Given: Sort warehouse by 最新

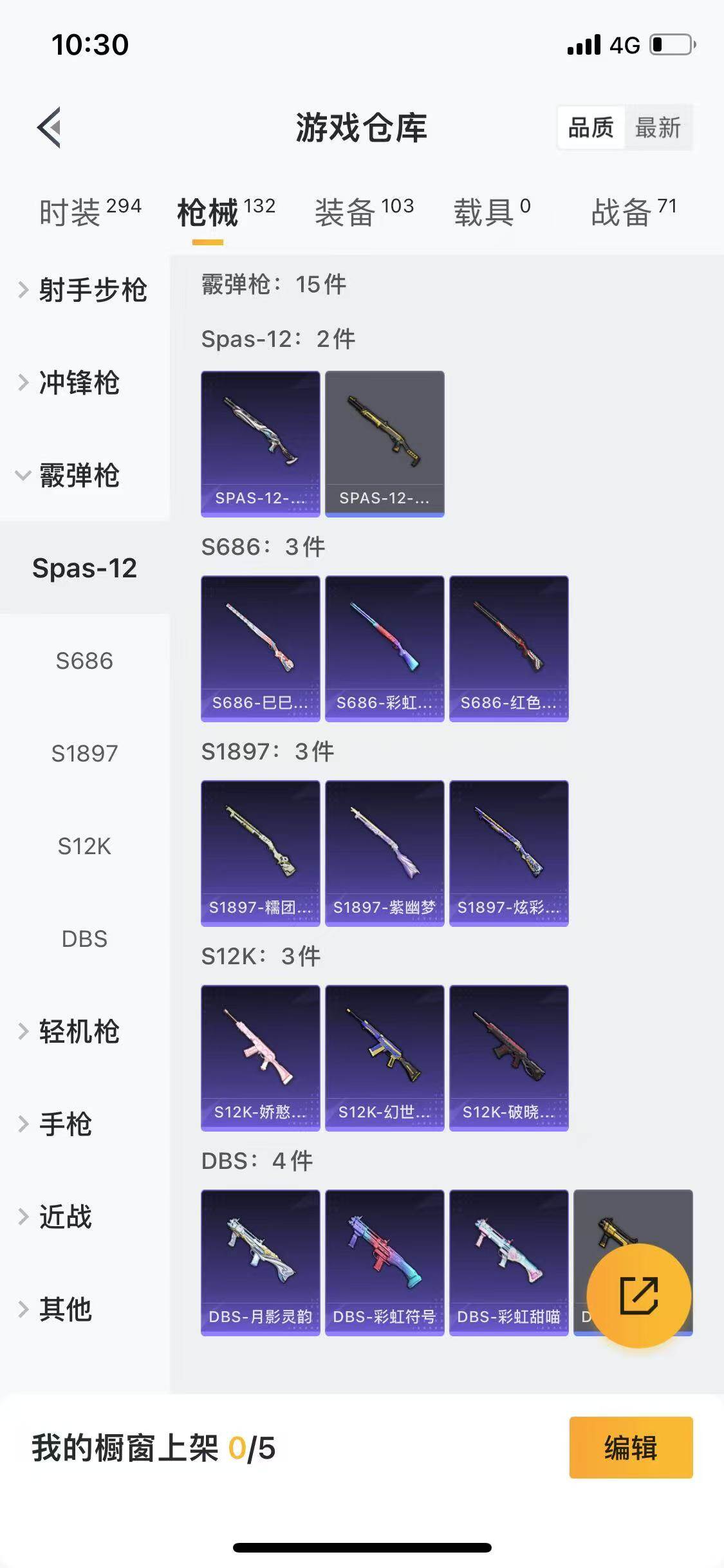Looking at the screenshot, I should (x=657, y=127).
